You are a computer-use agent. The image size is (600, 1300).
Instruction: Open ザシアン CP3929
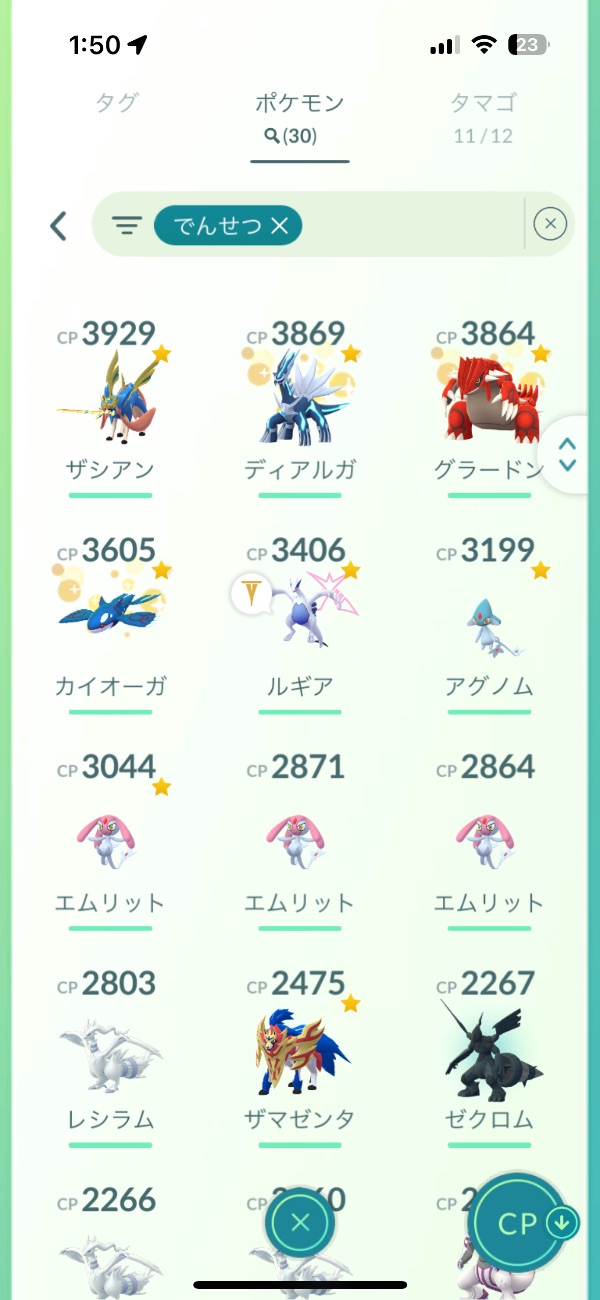coord(111,410)
